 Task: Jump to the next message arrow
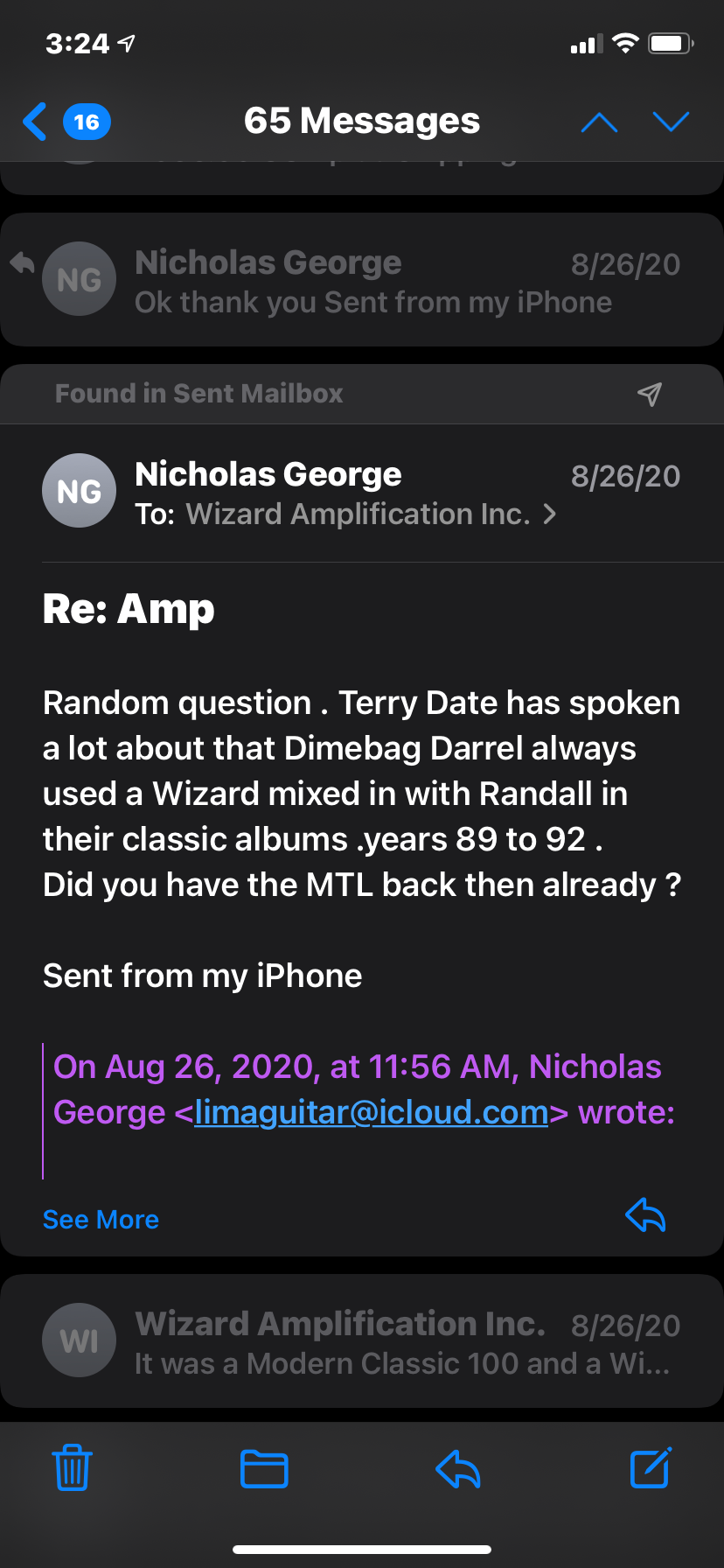671,122
